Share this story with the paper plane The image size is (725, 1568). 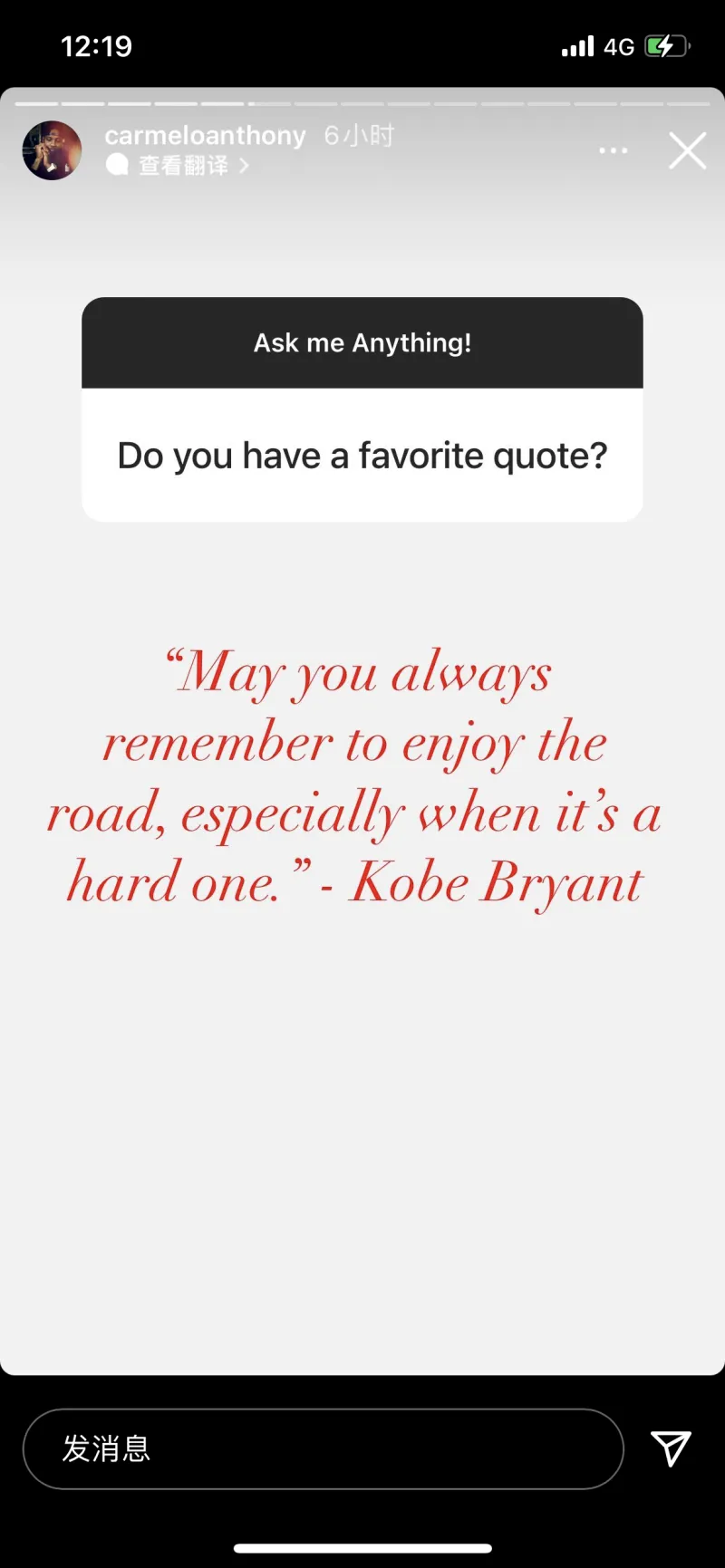[x=671, y=1448]
